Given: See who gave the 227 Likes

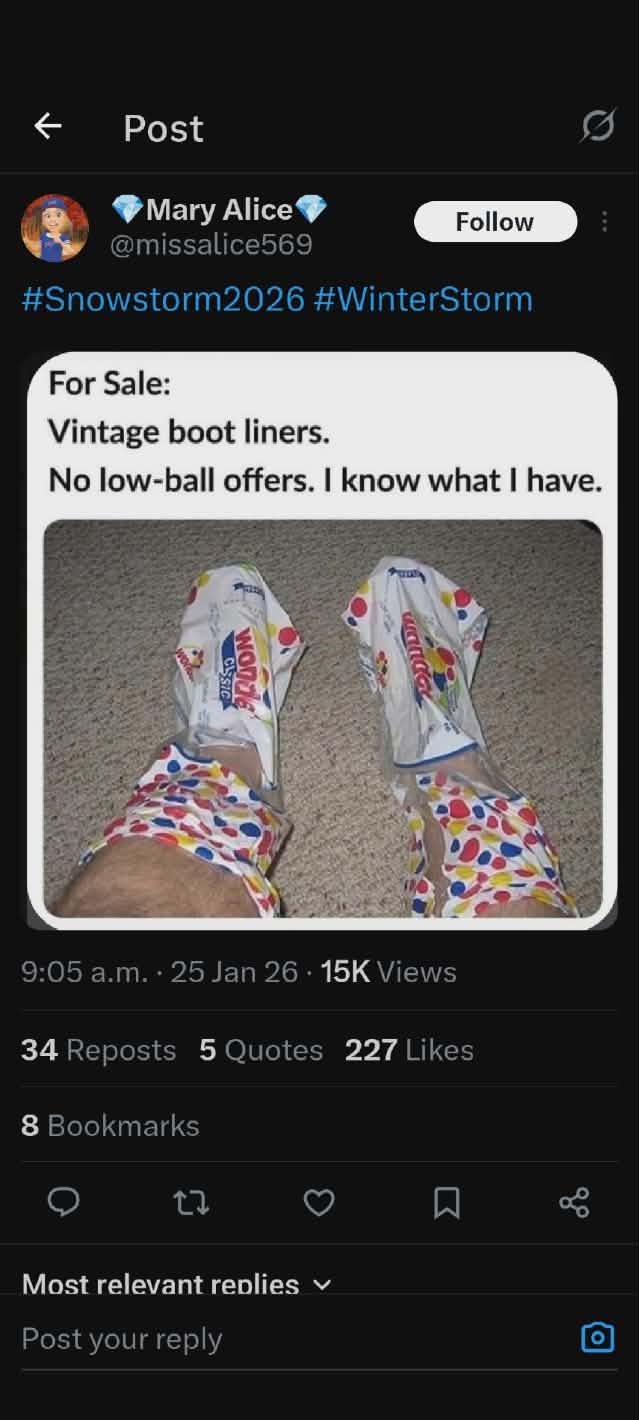Looking at the screenshot, I should click(409, 1050).
